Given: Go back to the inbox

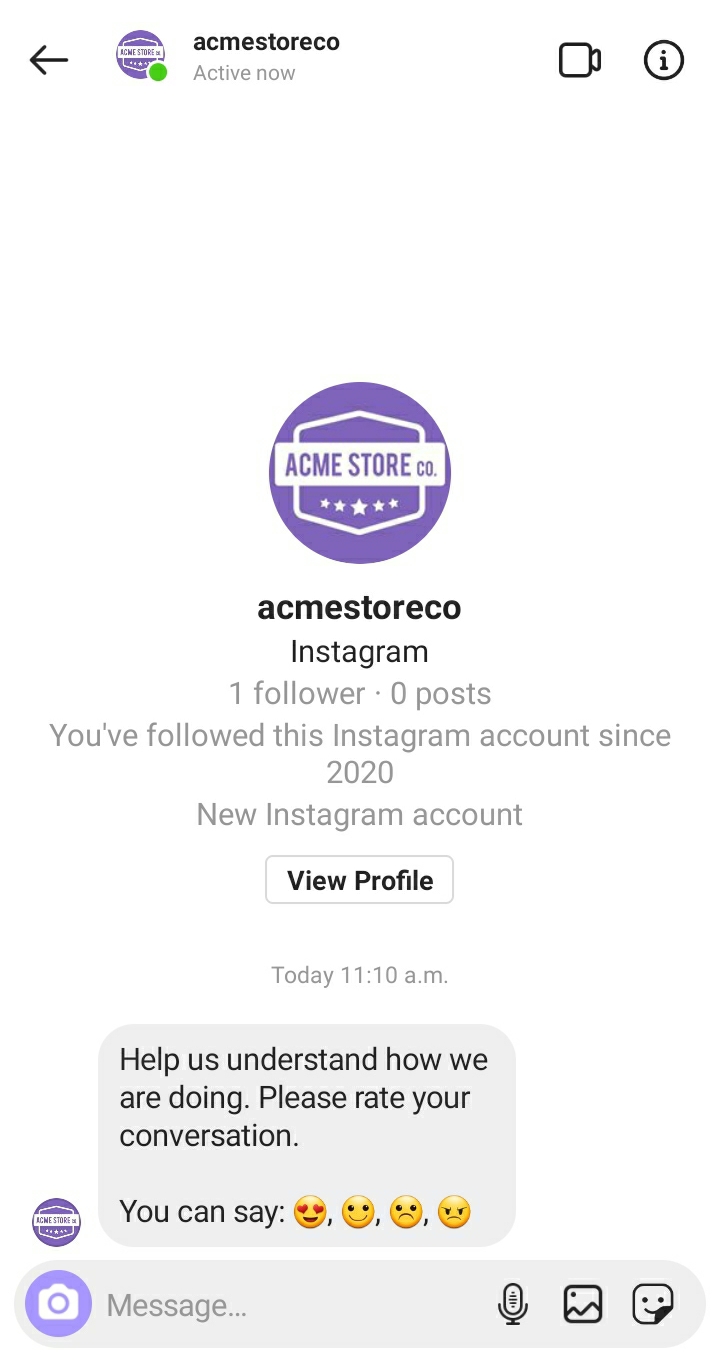Looking at the screenshot, I should 49,60.
